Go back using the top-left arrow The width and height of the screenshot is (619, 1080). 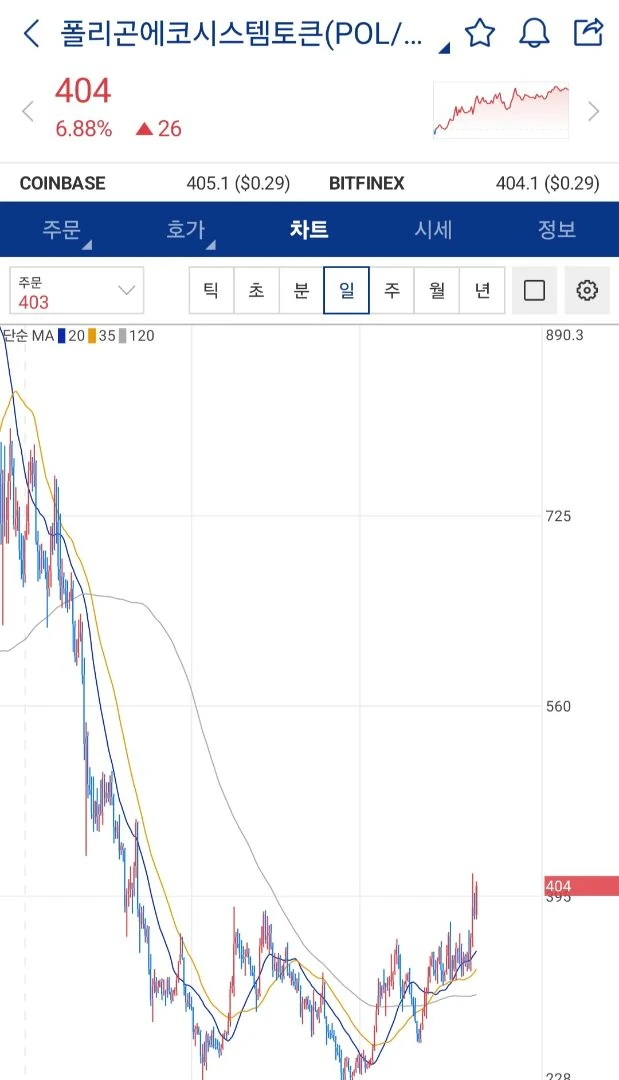click(x=31, y=33)
